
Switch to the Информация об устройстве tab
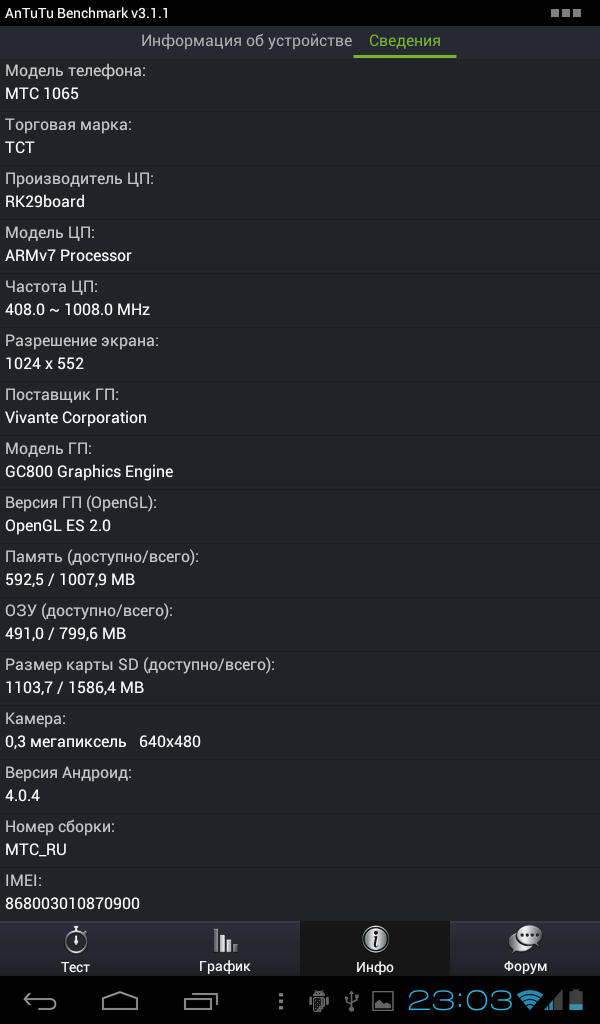coord(246,40)
